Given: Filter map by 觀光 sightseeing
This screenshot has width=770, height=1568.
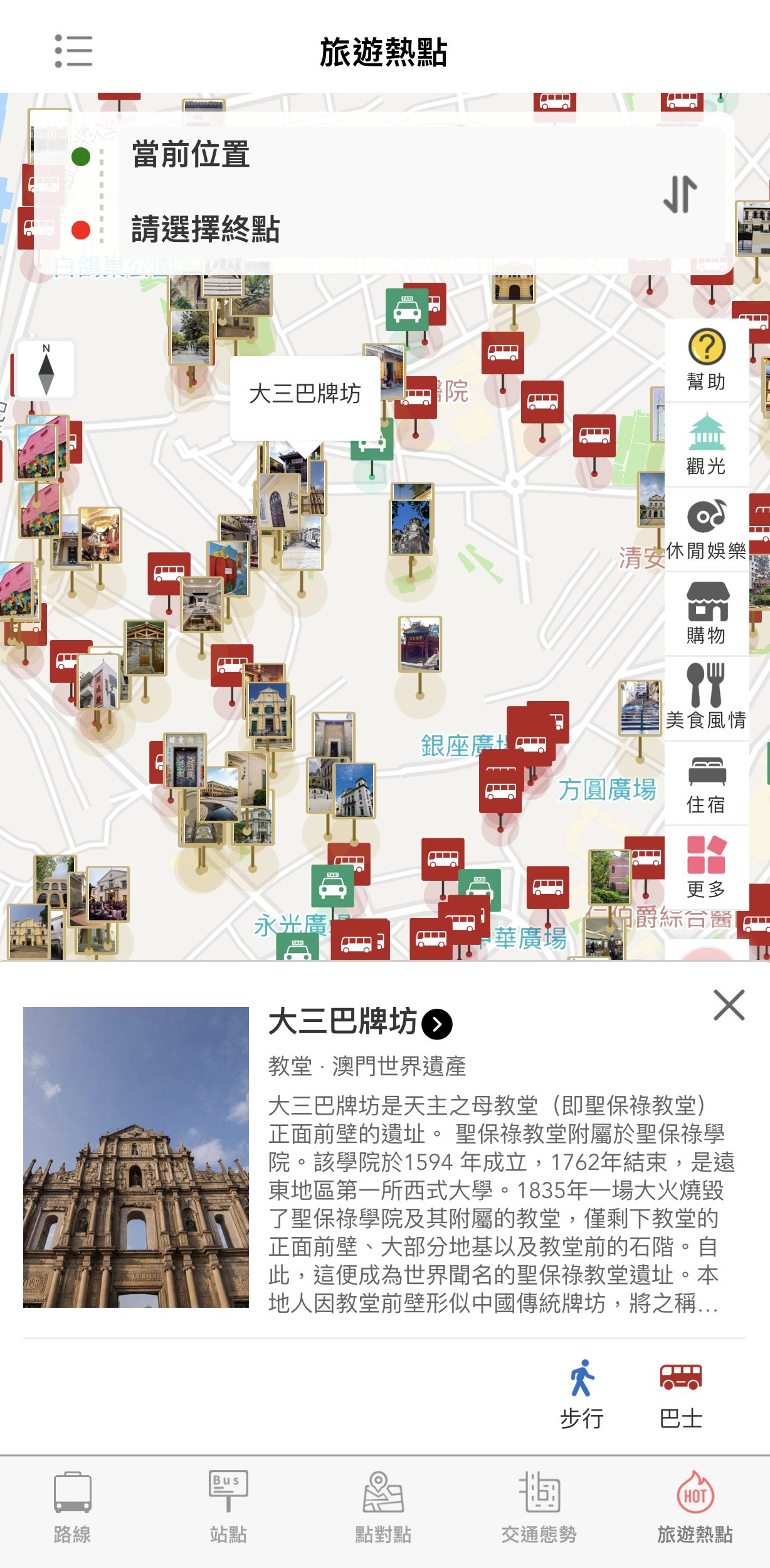Looking at the screenshot, I should 706,445.
